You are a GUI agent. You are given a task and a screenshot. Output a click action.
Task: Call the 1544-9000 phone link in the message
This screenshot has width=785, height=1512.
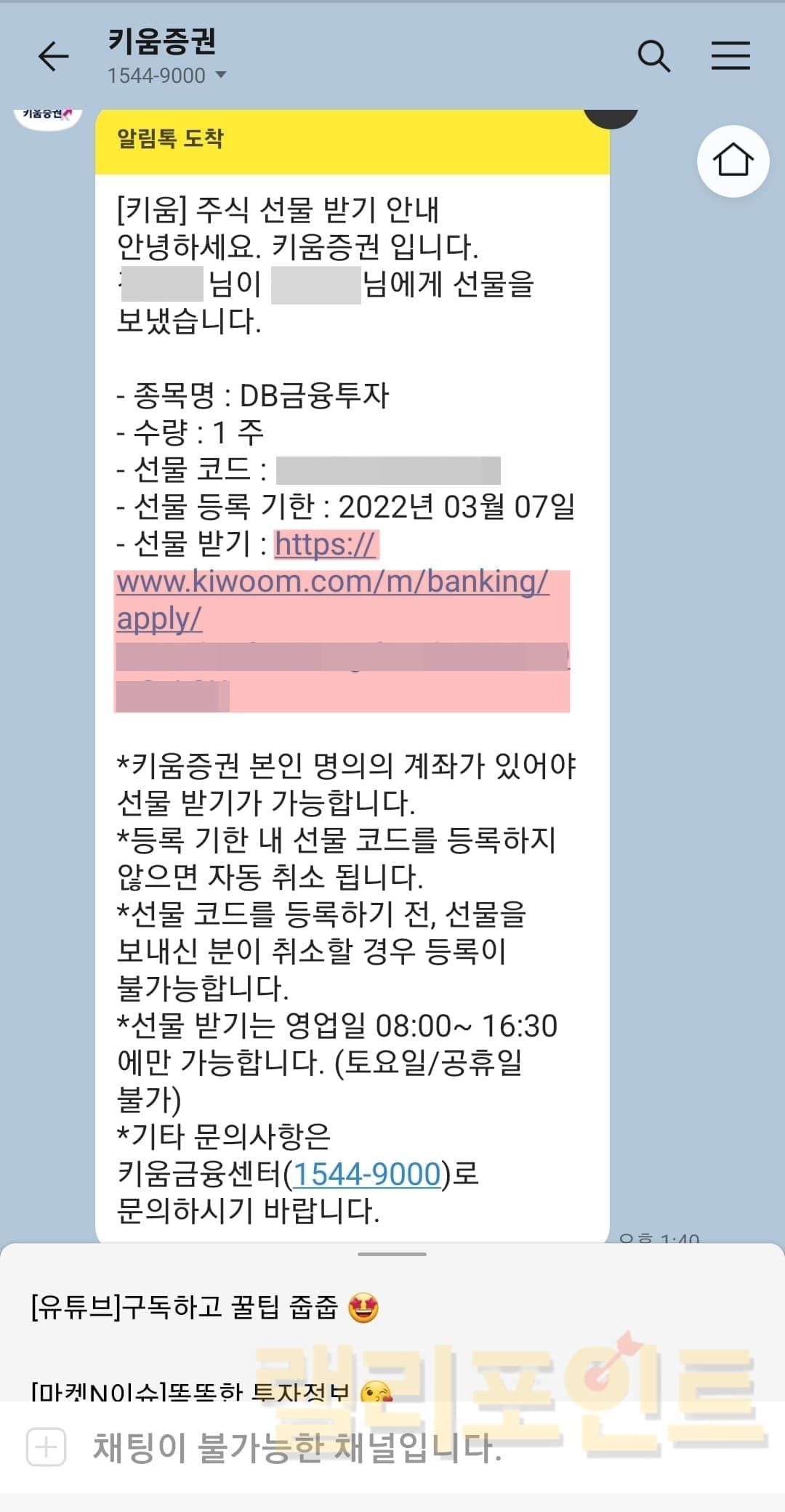pos(367,1174)
